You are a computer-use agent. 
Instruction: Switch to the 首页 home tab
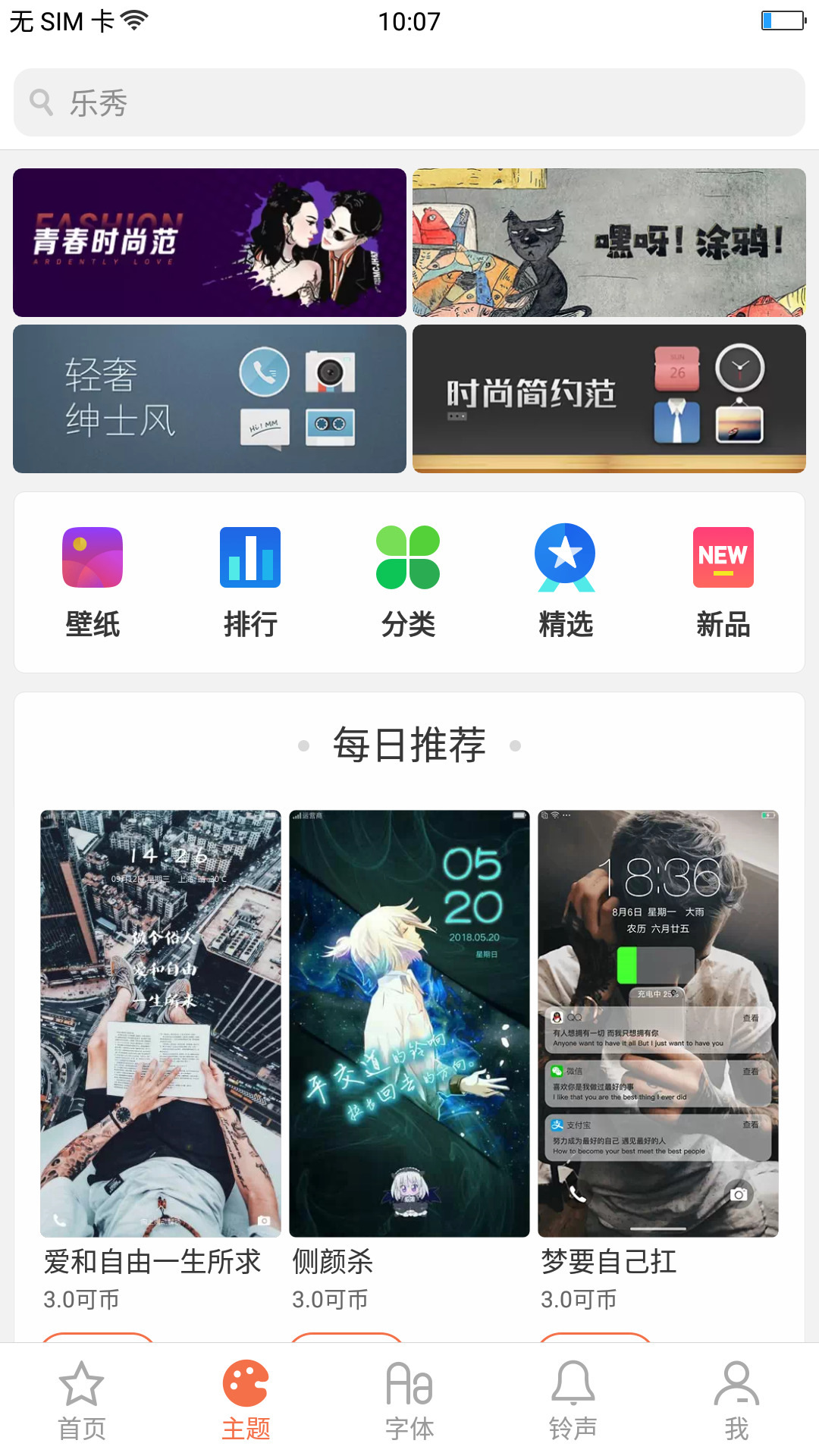81,1403
